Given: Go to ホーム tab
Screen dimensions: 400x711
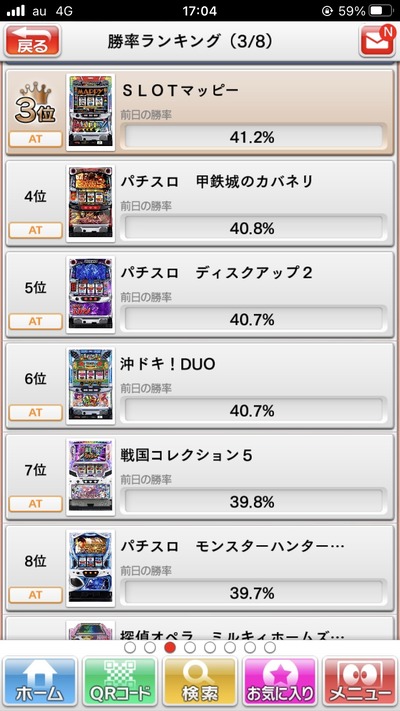Looking at the screenshot, I should tap(40, 682).
